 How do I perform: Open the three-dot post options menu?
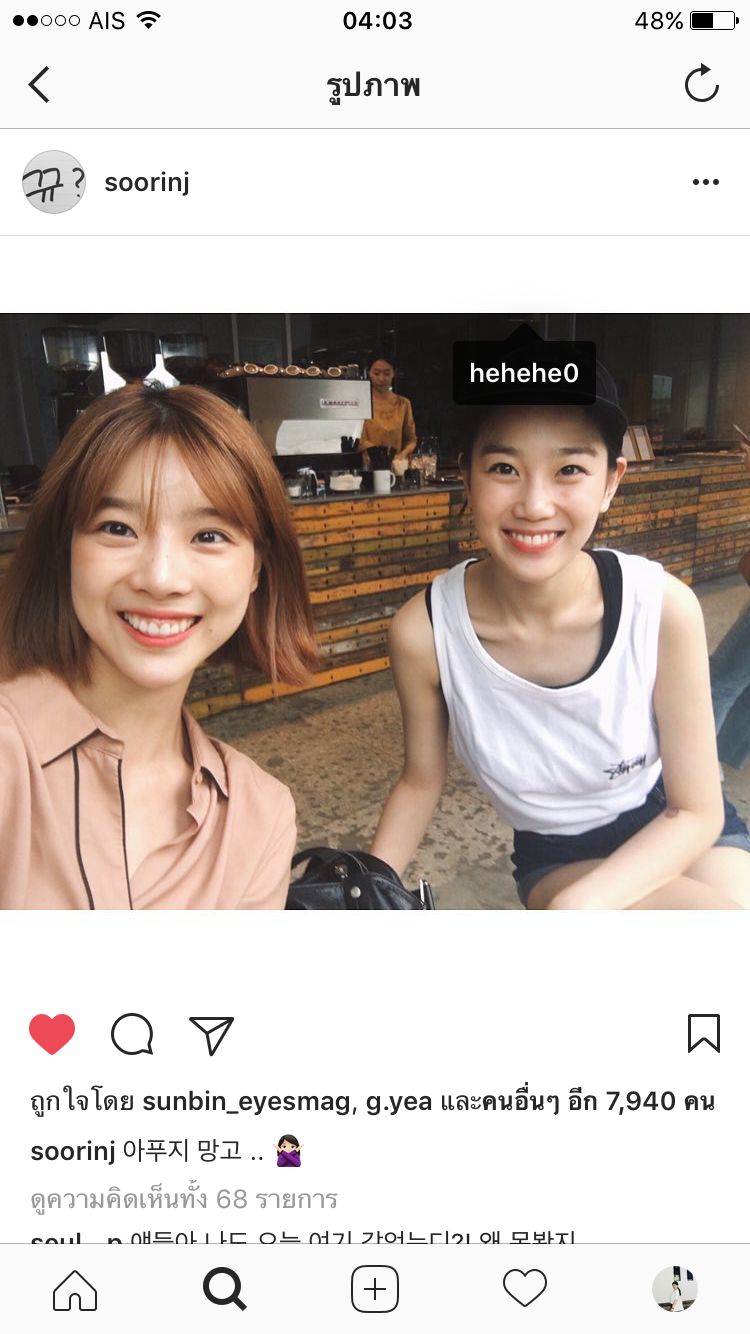[705, 182]
